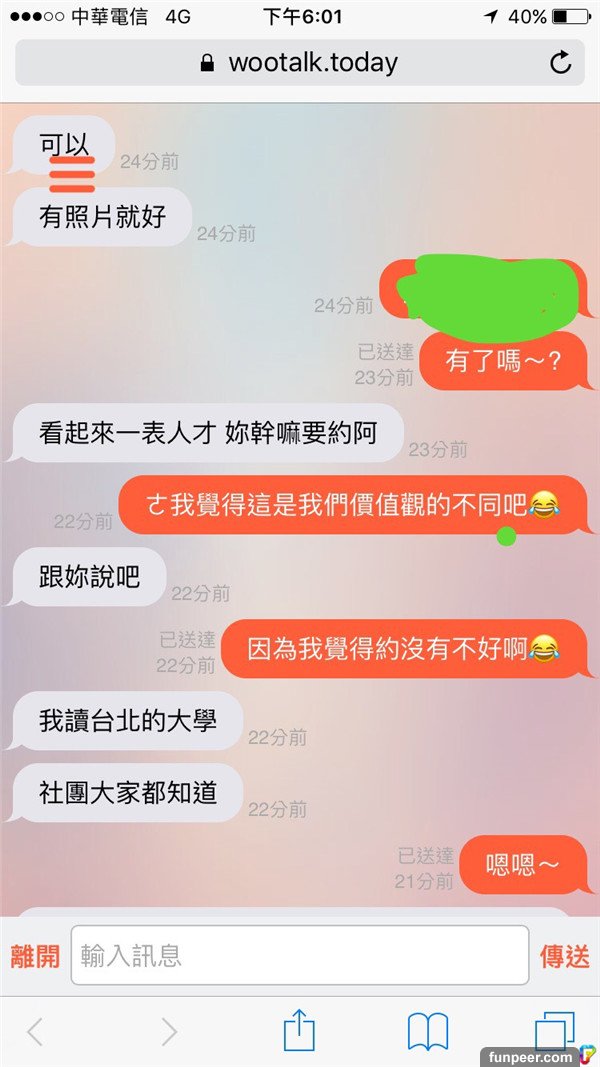Tap the wootalk.today address bar

coord(300,63)
